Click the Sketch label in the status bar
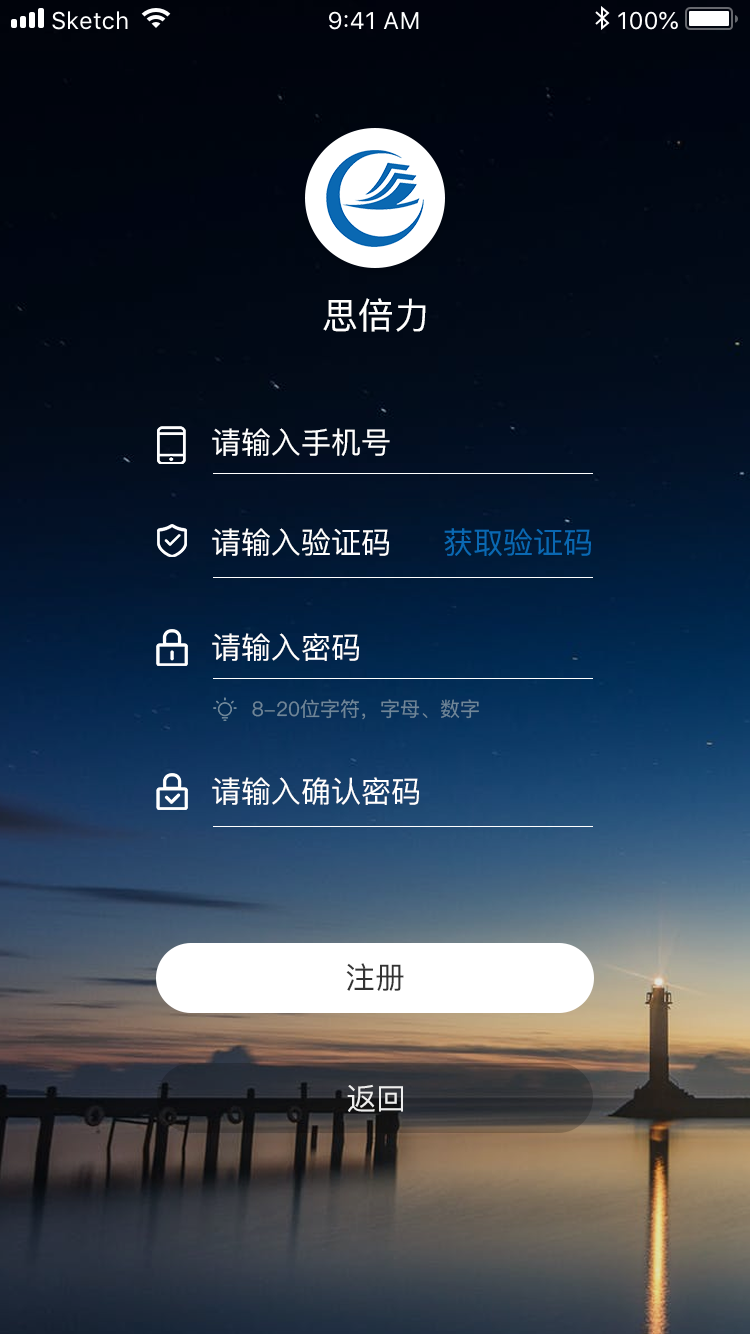 coord(90,18)
